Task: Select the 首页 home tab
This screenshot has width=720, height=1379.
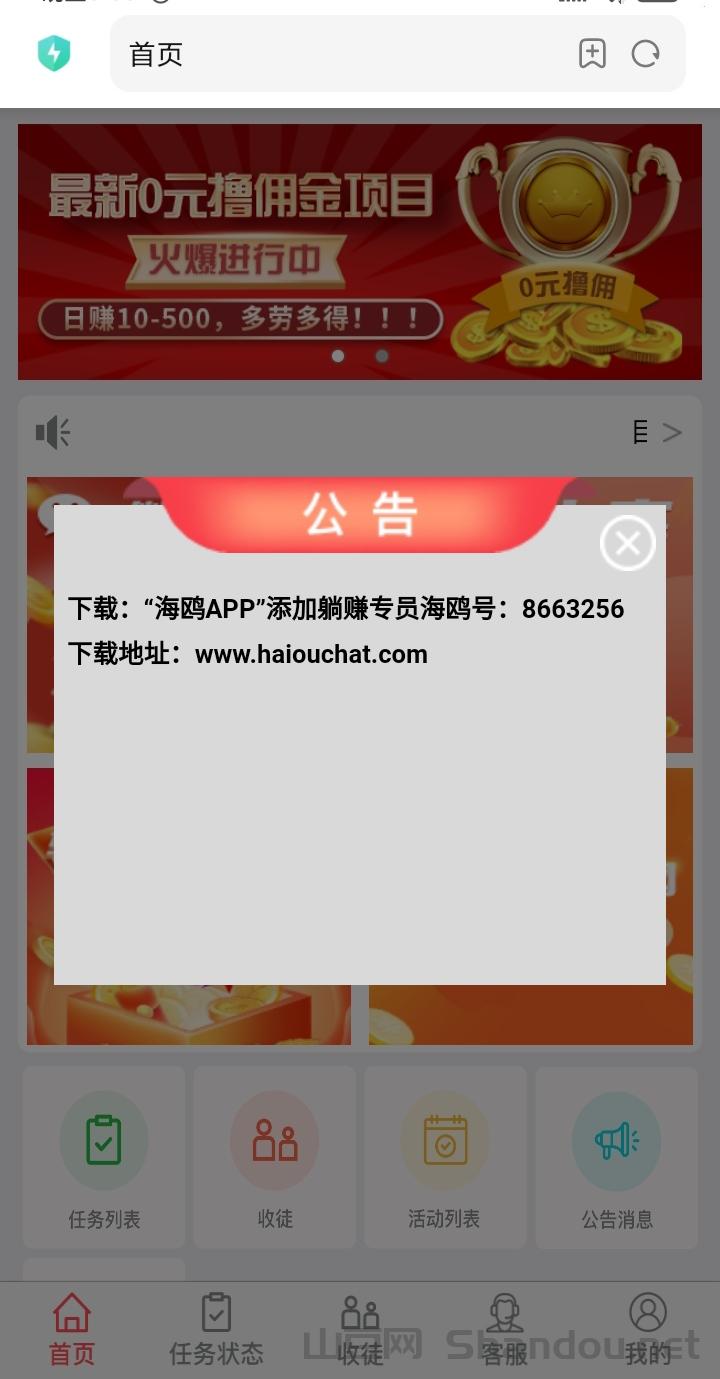Action: pyautogui.click(x=72, y=1329)
